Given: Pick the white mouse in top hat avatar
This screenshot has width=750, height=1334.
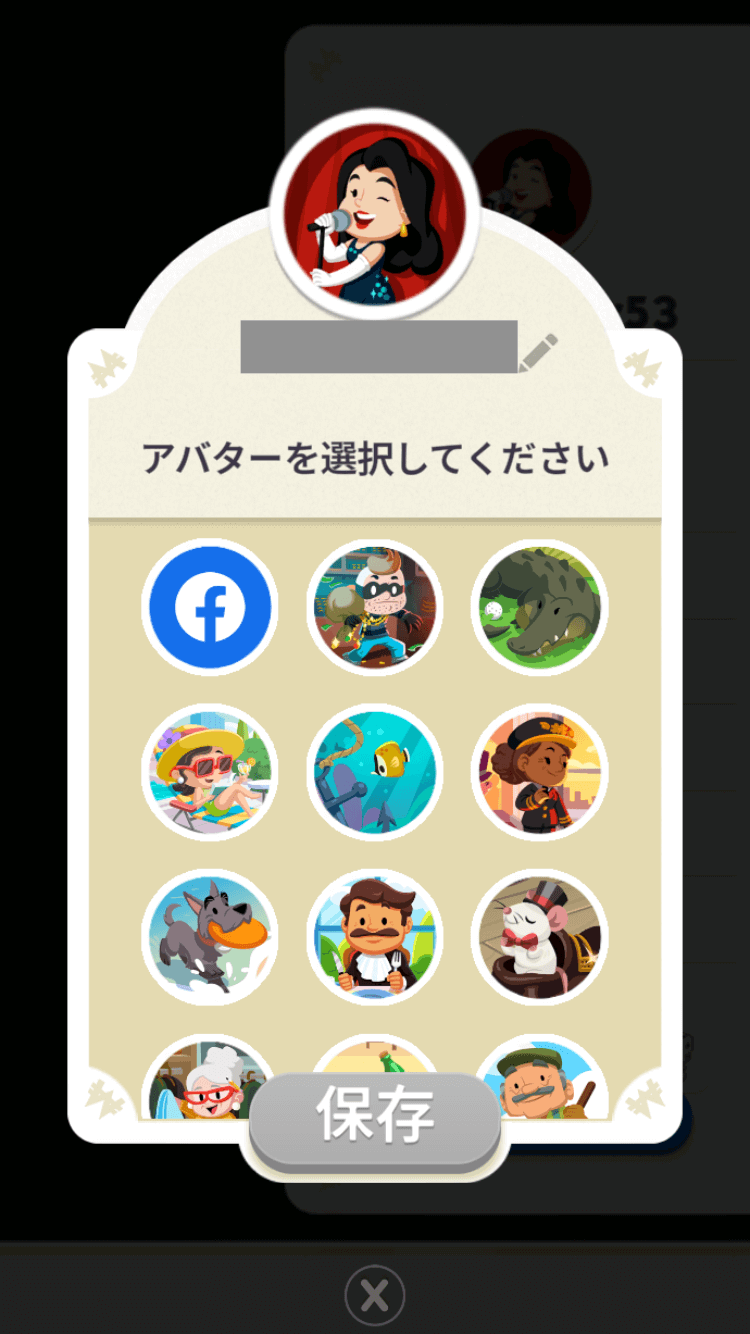Looking at the screenshot, I should click(540, 937).
